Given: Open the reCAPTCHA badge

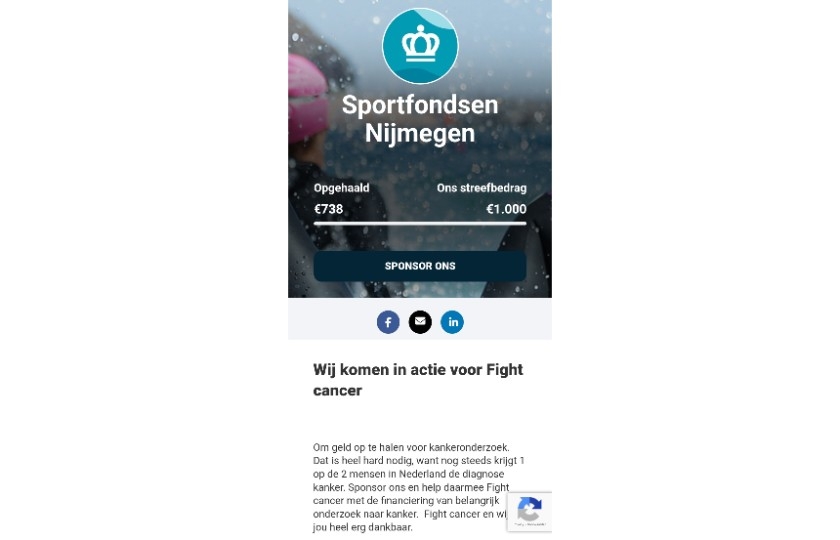Looking at the screenshot, I should point(529,511).
